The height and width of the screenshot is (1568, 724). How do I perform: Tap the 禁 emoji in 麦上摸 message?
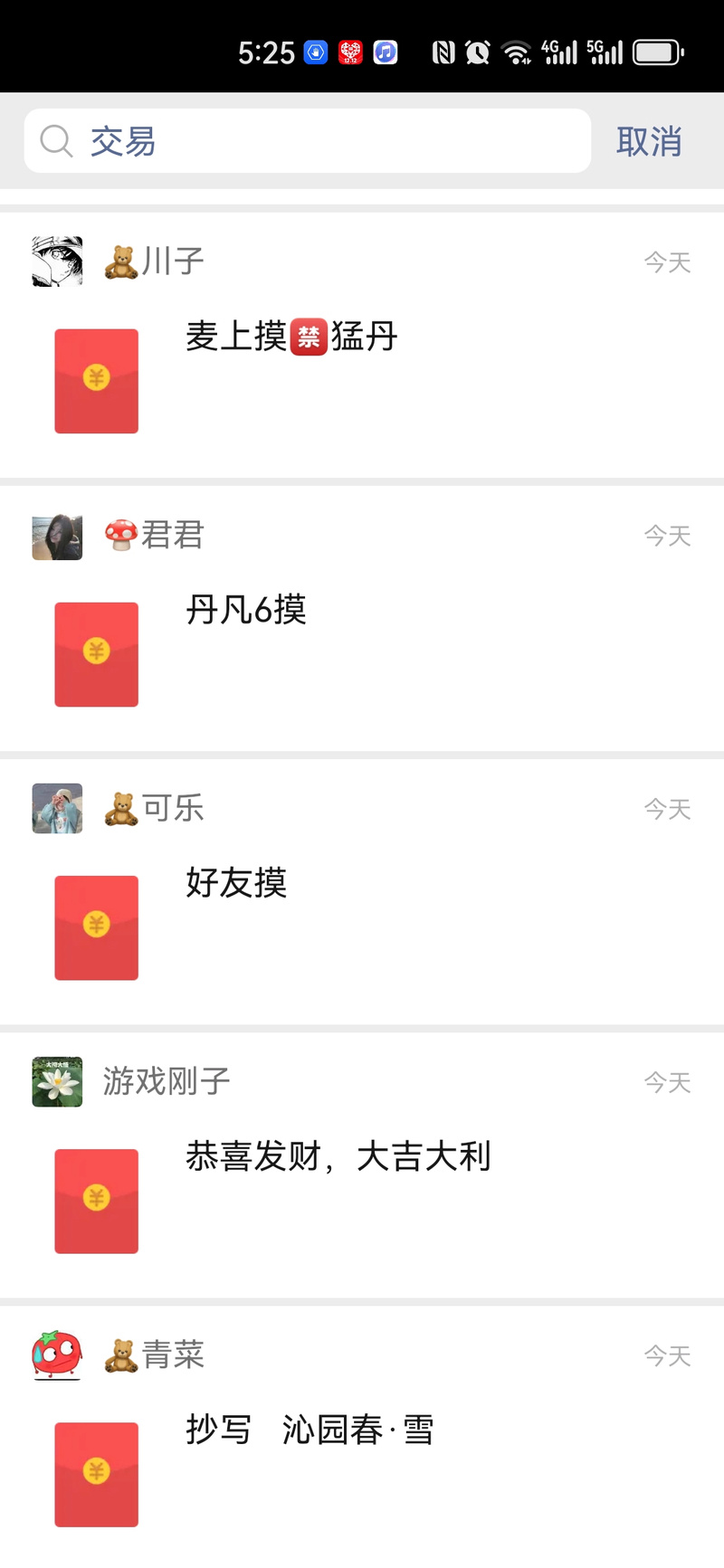click(x=307, y=336)
